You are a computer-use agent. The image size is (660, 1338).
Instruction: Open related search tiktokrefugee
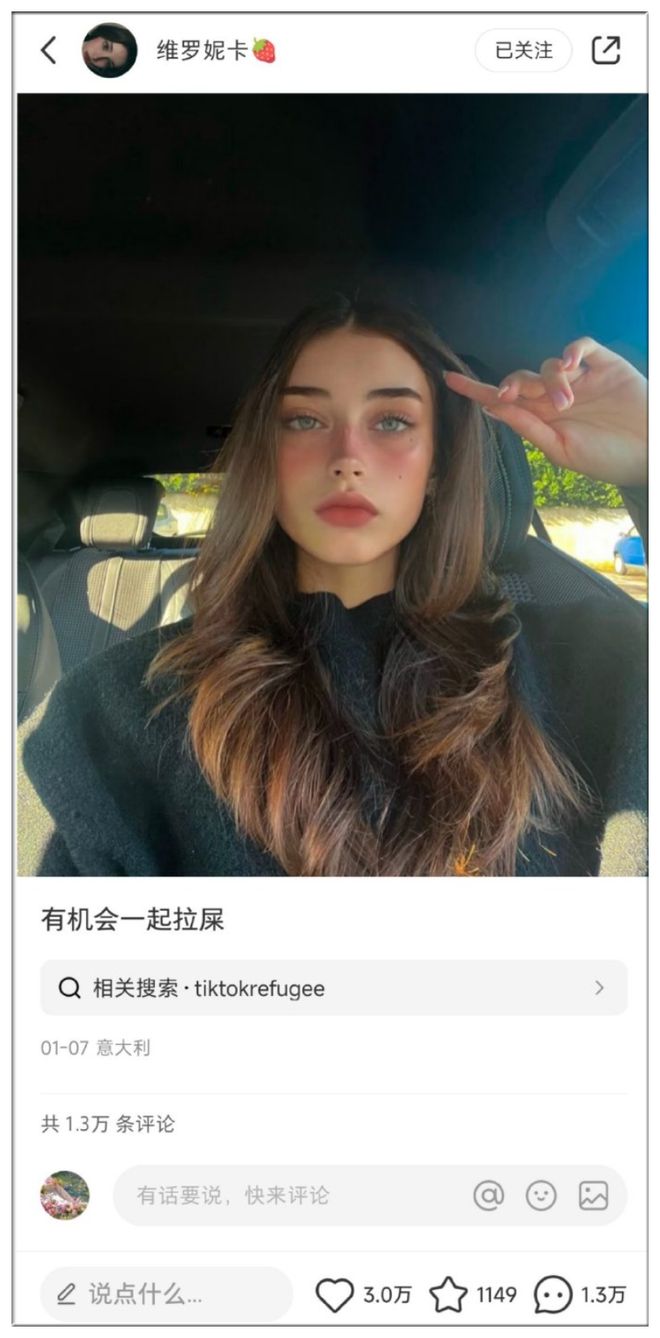coord(333,988)
